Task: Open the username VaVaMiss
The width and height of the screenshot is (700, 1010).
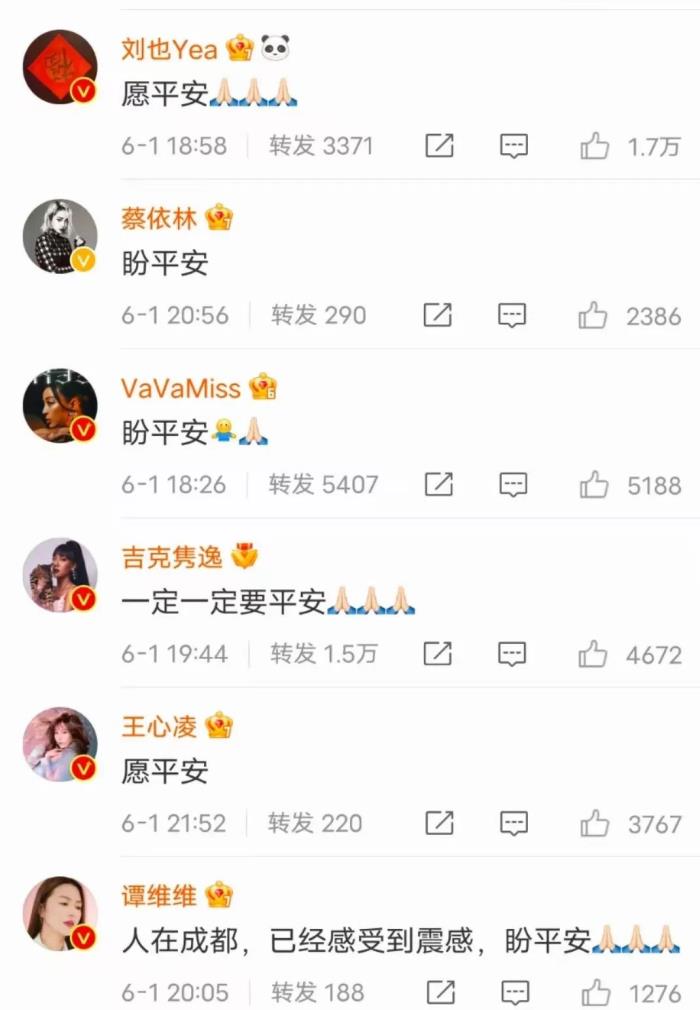Action: [181, 388]
